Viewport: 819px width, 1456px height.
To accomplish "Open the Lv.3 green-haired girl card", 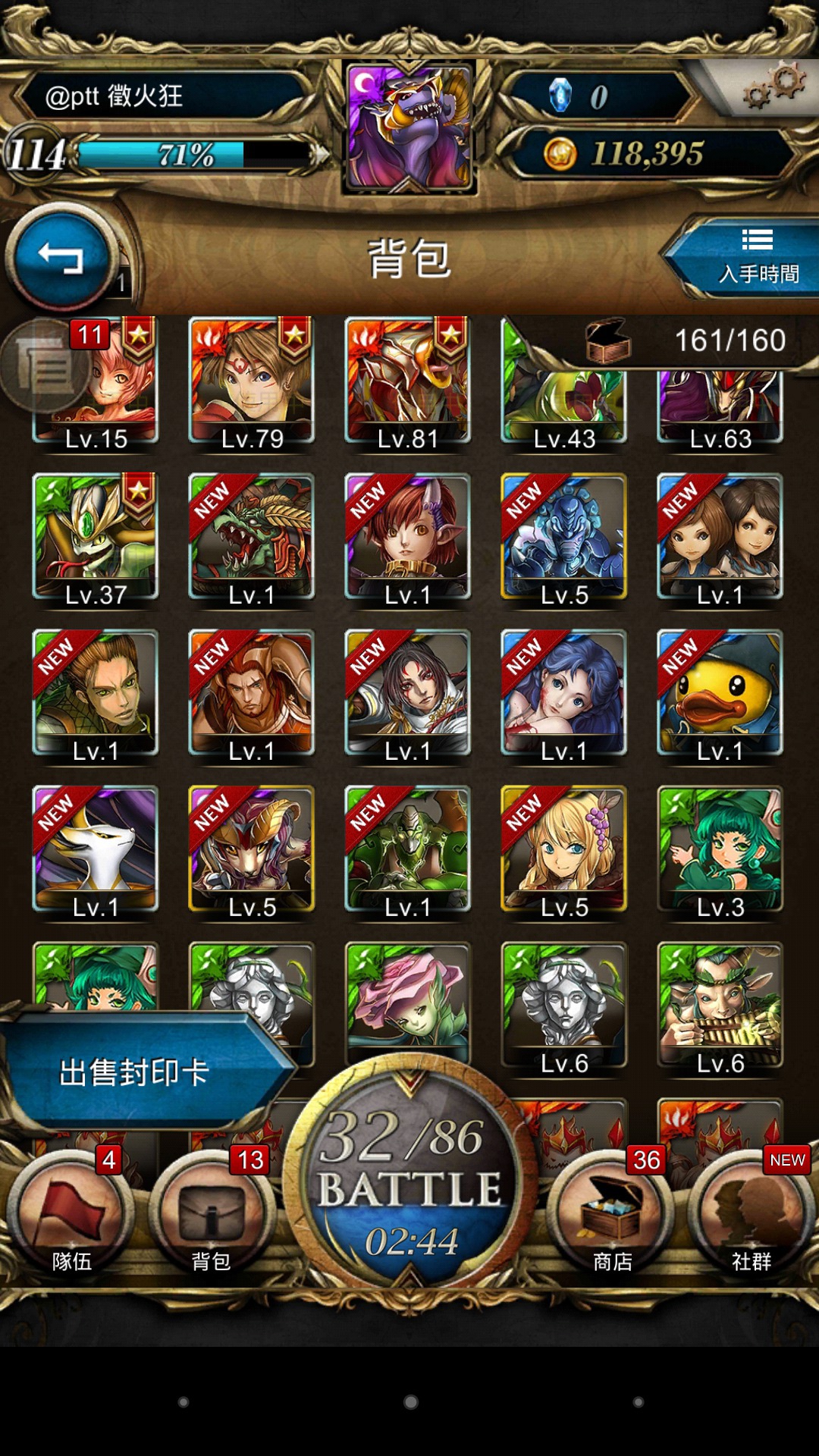I will tap(720, 849).
